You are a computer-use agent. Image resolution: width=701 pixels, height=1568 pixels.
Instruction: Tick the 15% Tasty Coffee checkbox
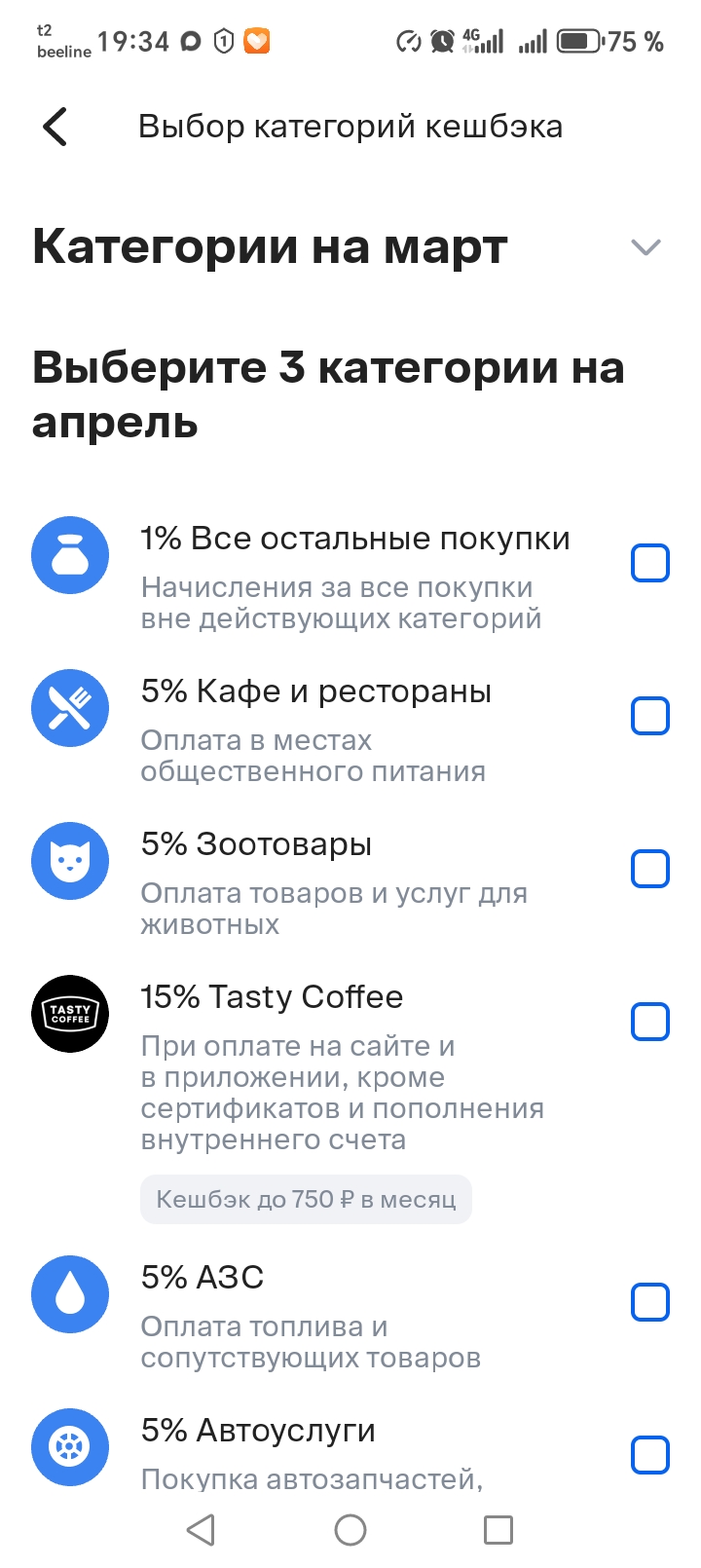coord(650,1022)
